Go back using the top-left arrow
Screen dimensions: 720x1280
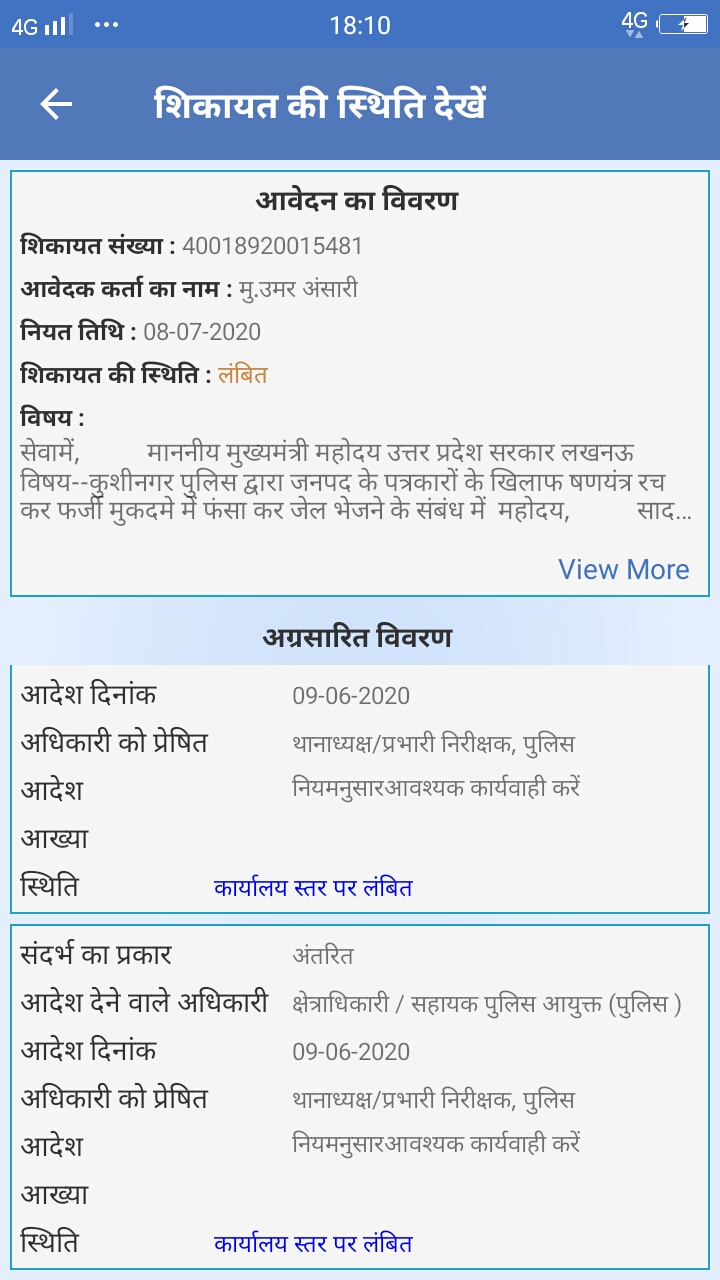56,104
